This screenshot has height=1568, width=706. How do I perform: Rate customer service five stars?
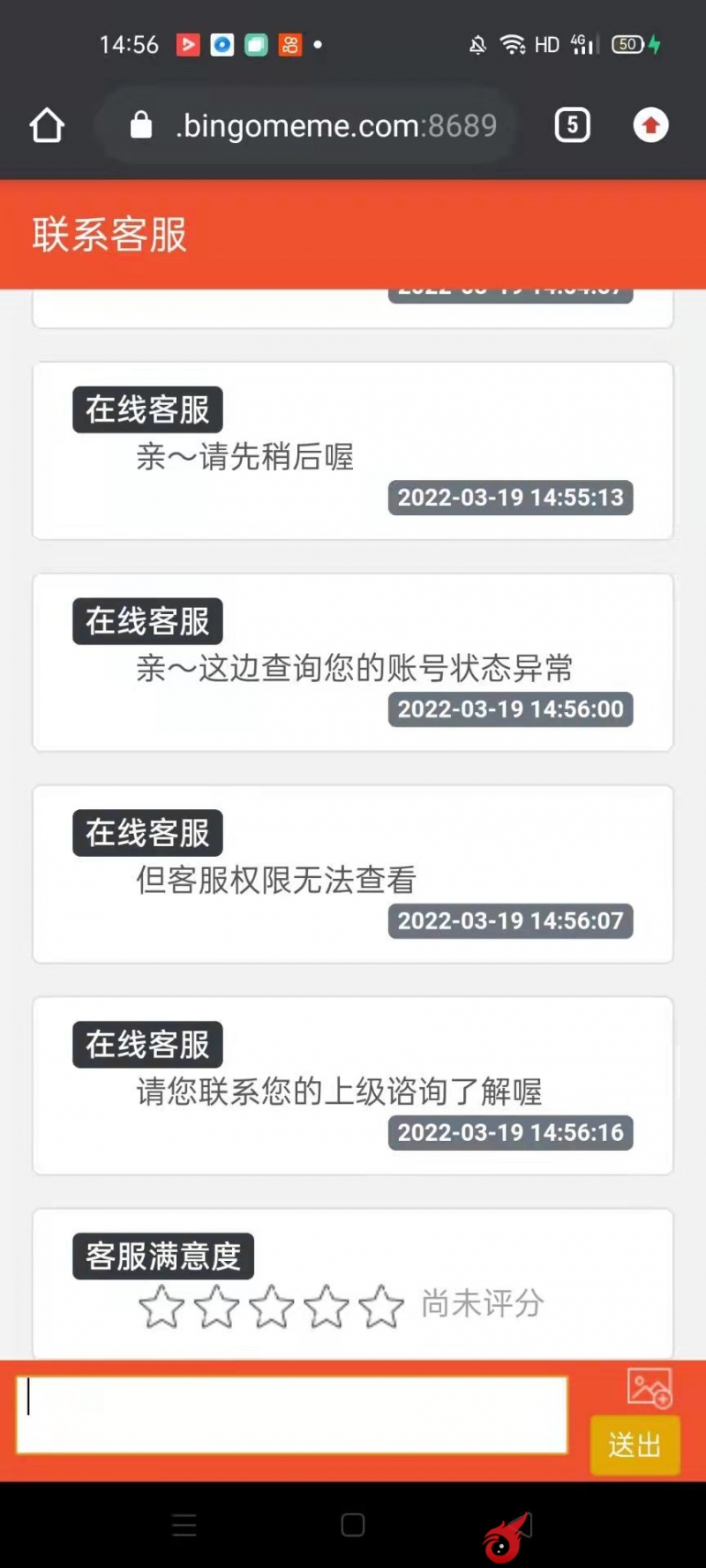pyautogui.click(x=380, y=1307)
